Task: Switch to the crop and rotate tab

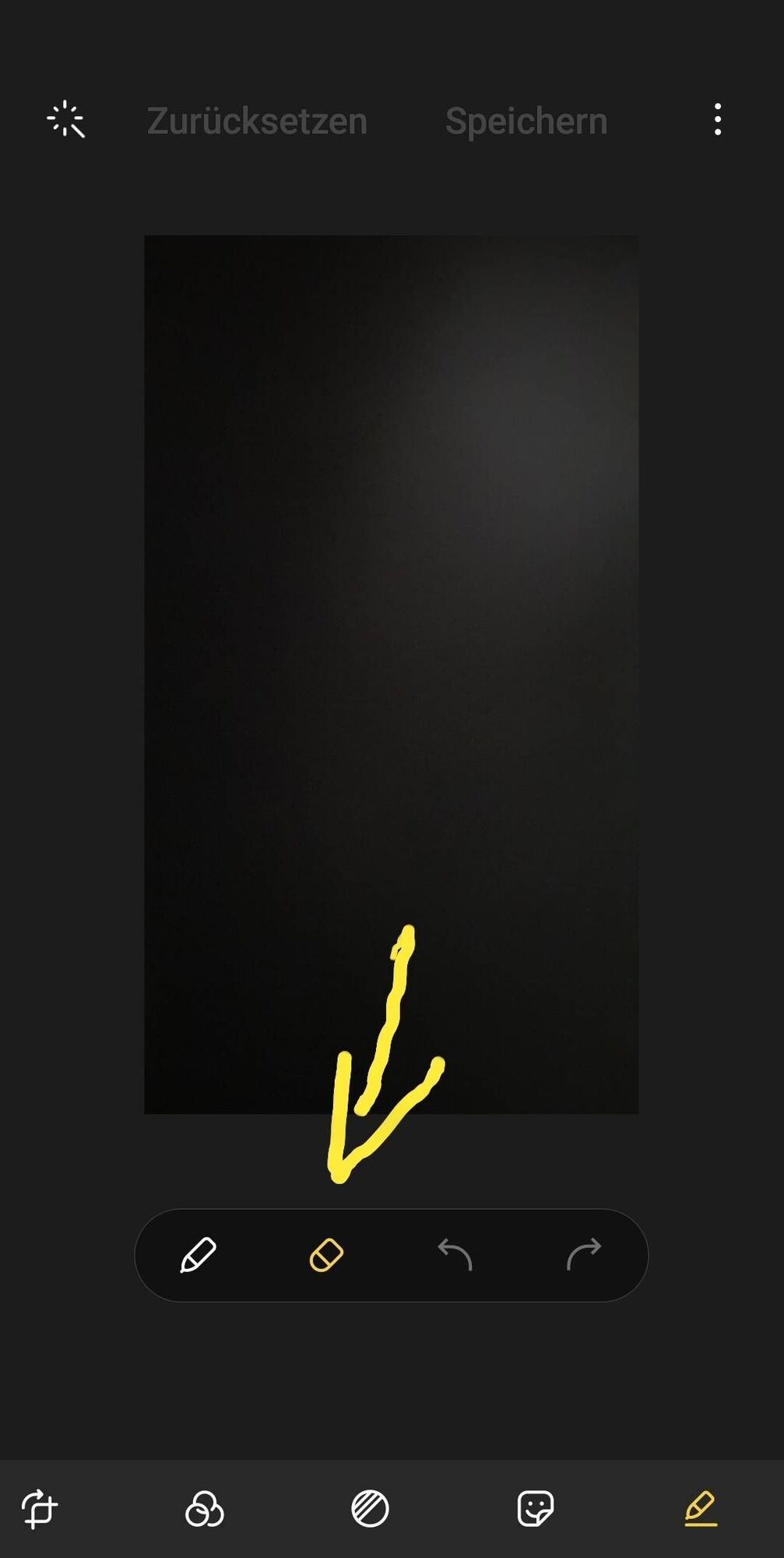Action: pyautogui.click(x=40, y=1509)
